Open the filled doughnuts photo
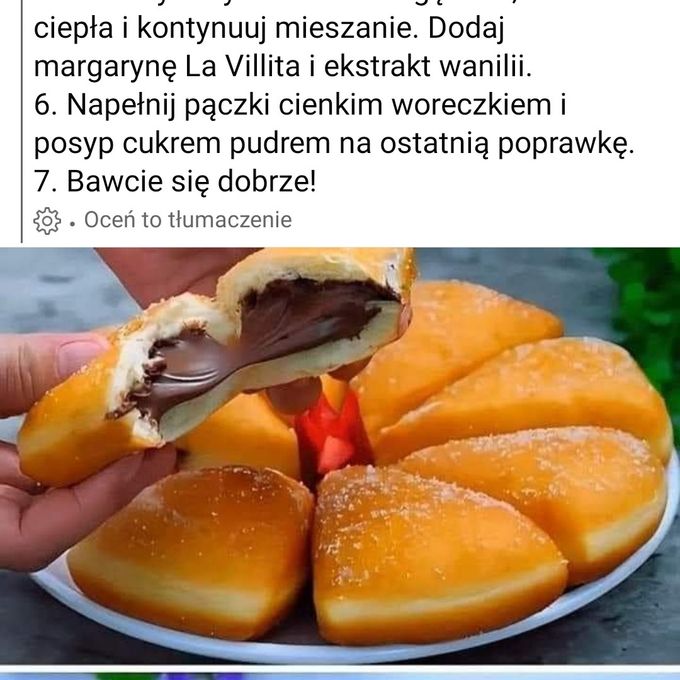Viewport: 680px width, 680px height. click(x=340, y=455)
